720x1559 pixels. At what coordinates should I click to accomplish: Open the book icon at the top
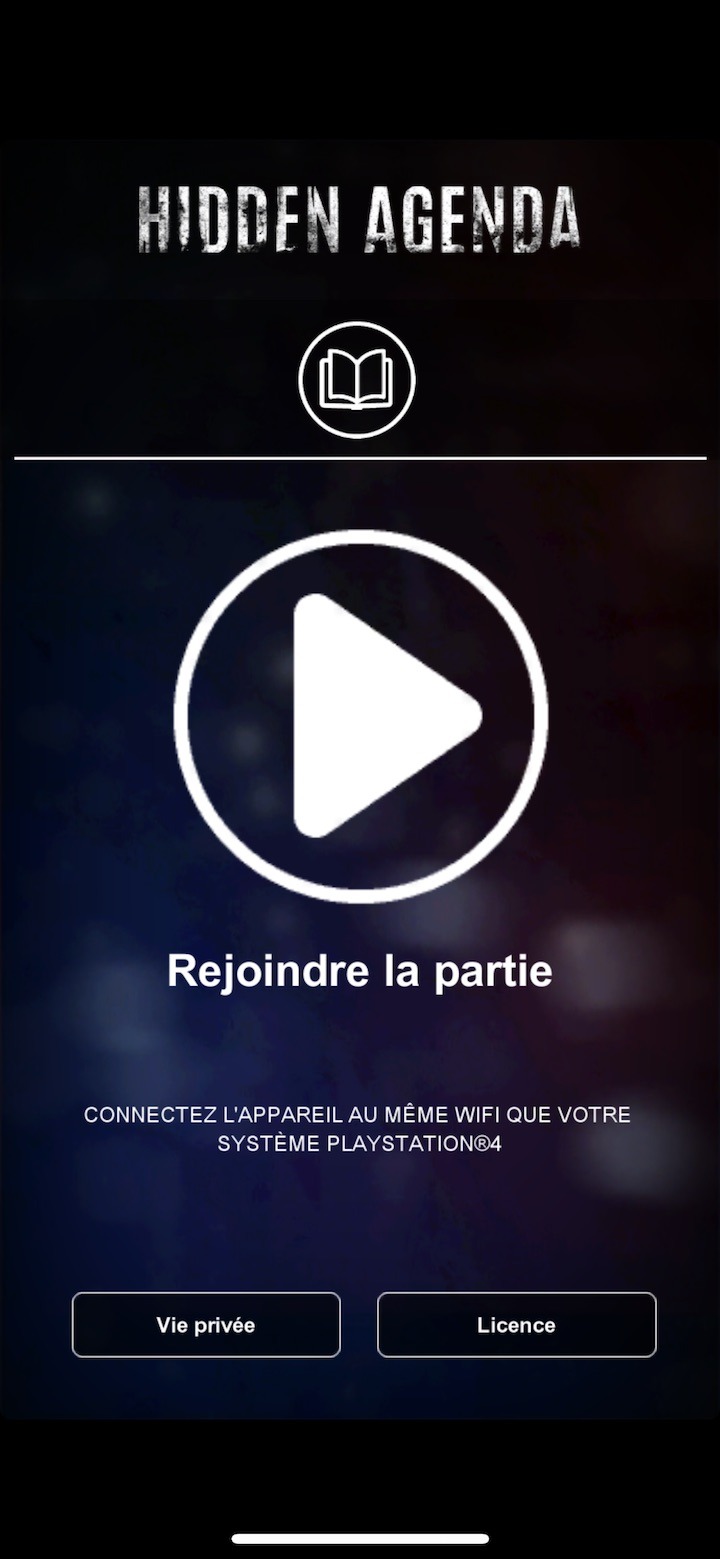pos(357,380)
